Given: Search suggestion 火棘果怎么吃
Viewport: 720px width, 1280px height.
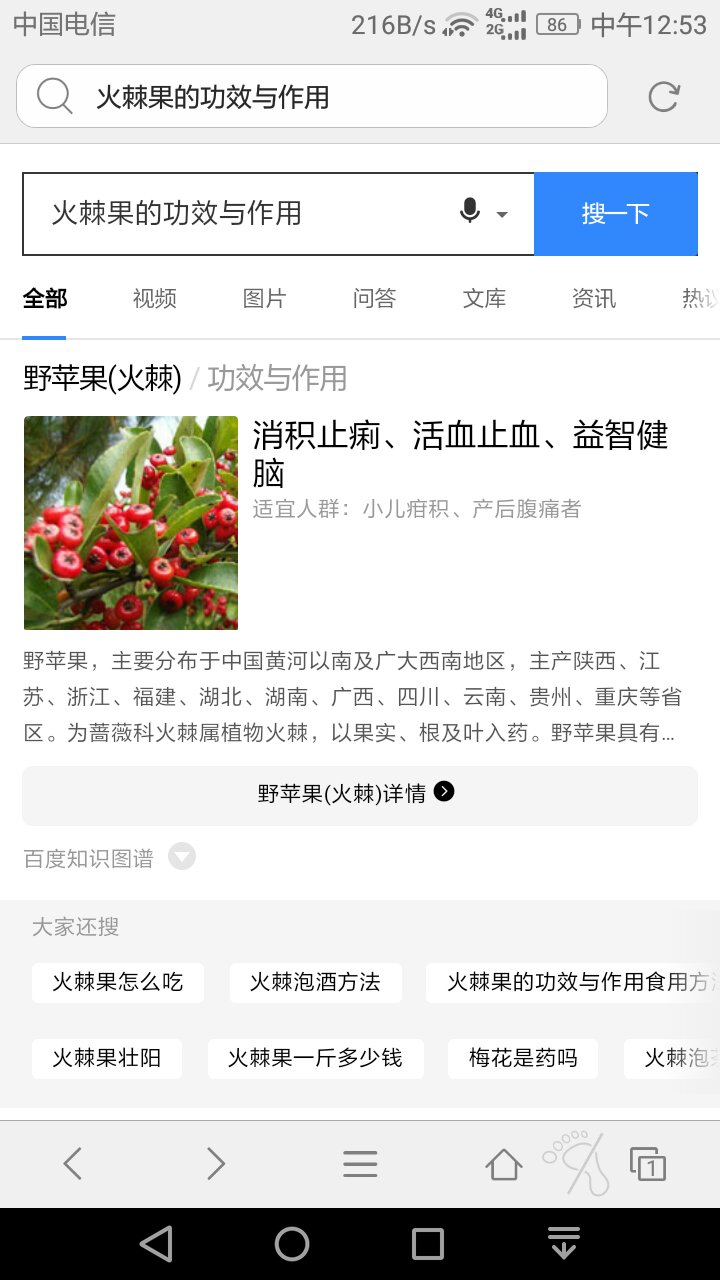Looking at the screenshot, I should click(x=118, y=983).
